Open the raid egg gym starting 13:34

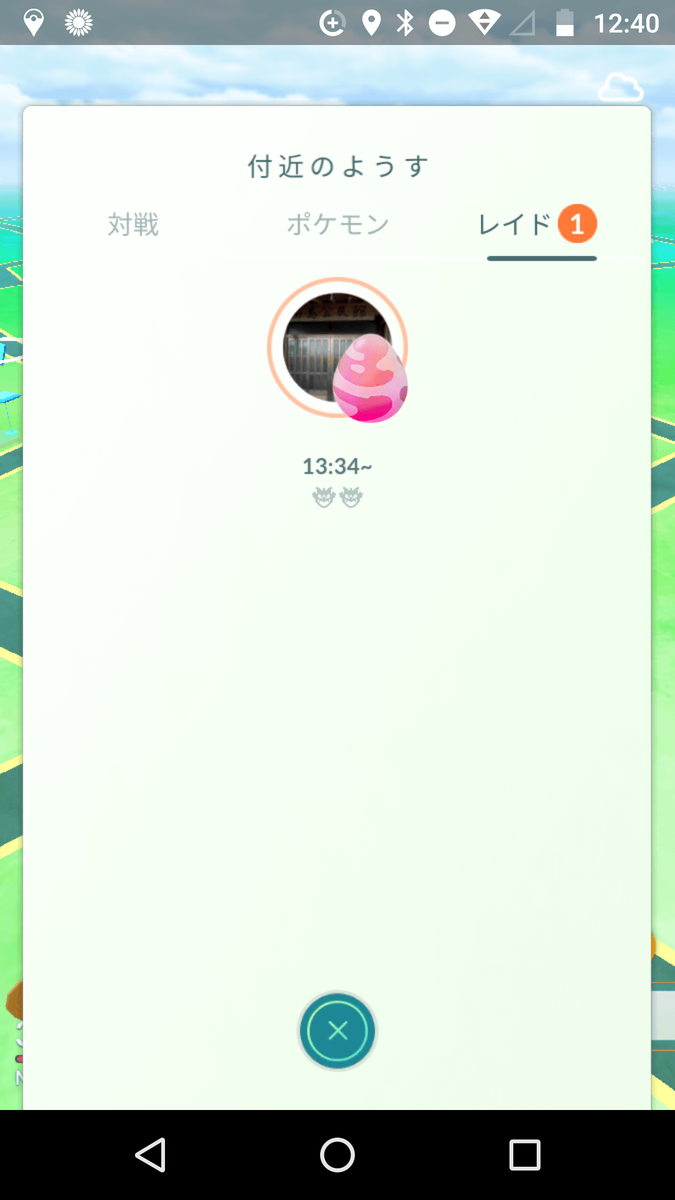click(x=338, y=351)
